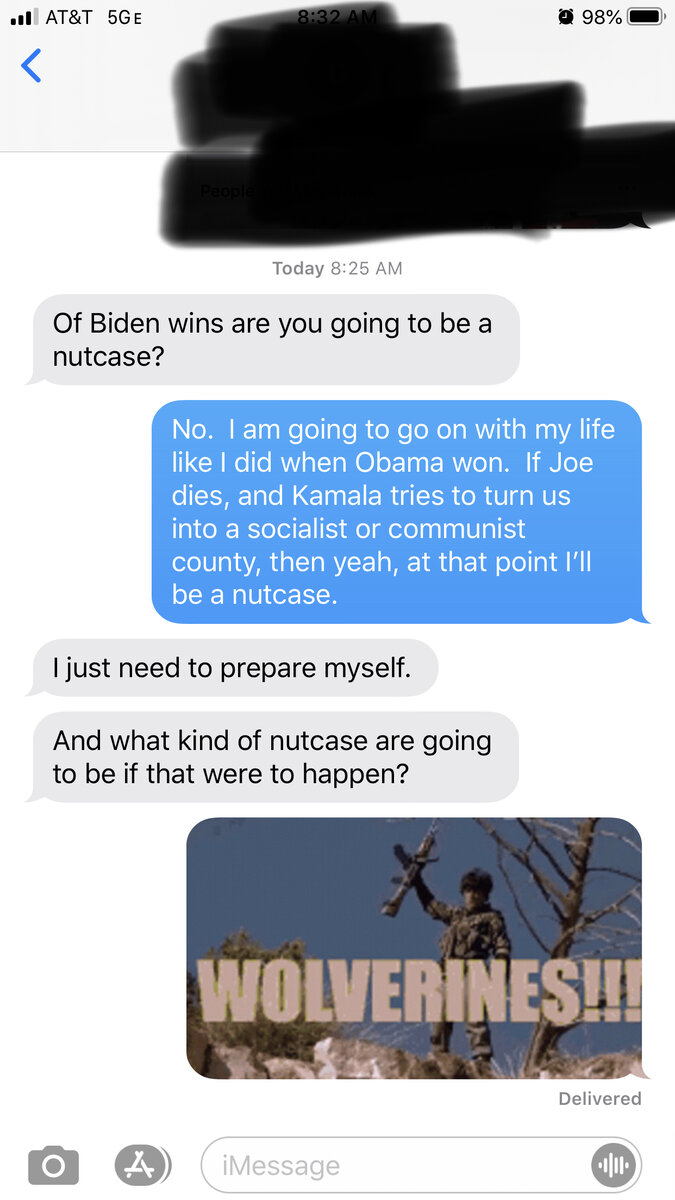This screenshot has width=675, height=1200.
Task: Go back to the conversations list
Action: (x=31, y=66)
